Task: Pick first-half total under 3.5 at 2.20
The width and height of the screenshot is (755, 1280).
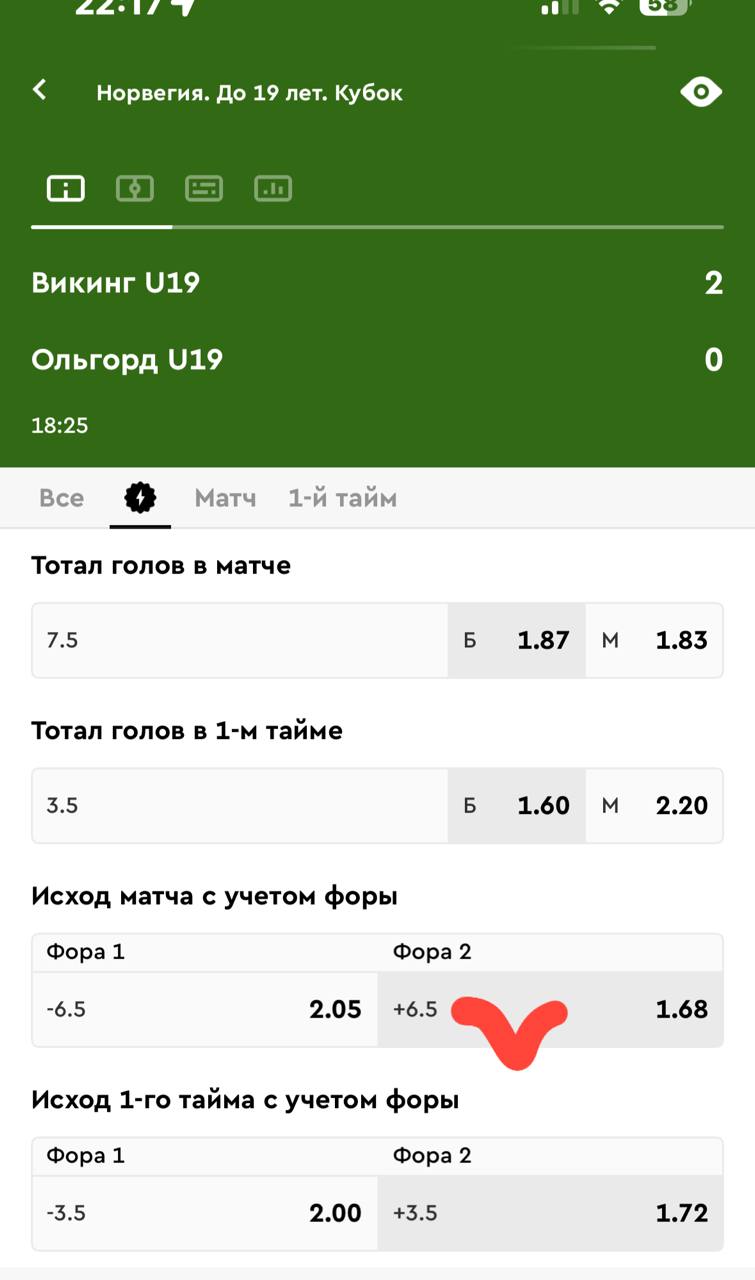Action: 654,805
